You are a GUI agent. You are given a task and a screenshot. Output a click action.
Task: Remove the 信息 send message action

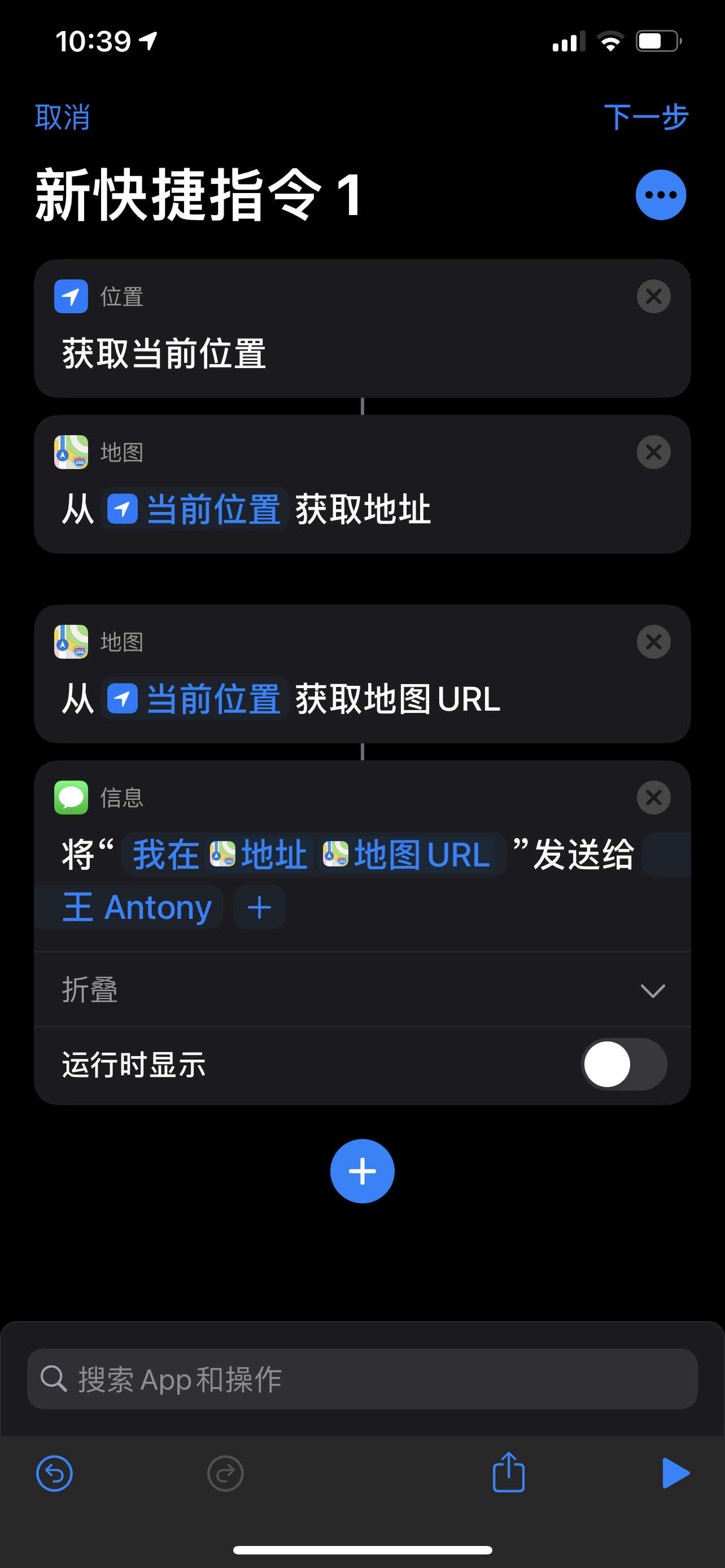point(653,798)
